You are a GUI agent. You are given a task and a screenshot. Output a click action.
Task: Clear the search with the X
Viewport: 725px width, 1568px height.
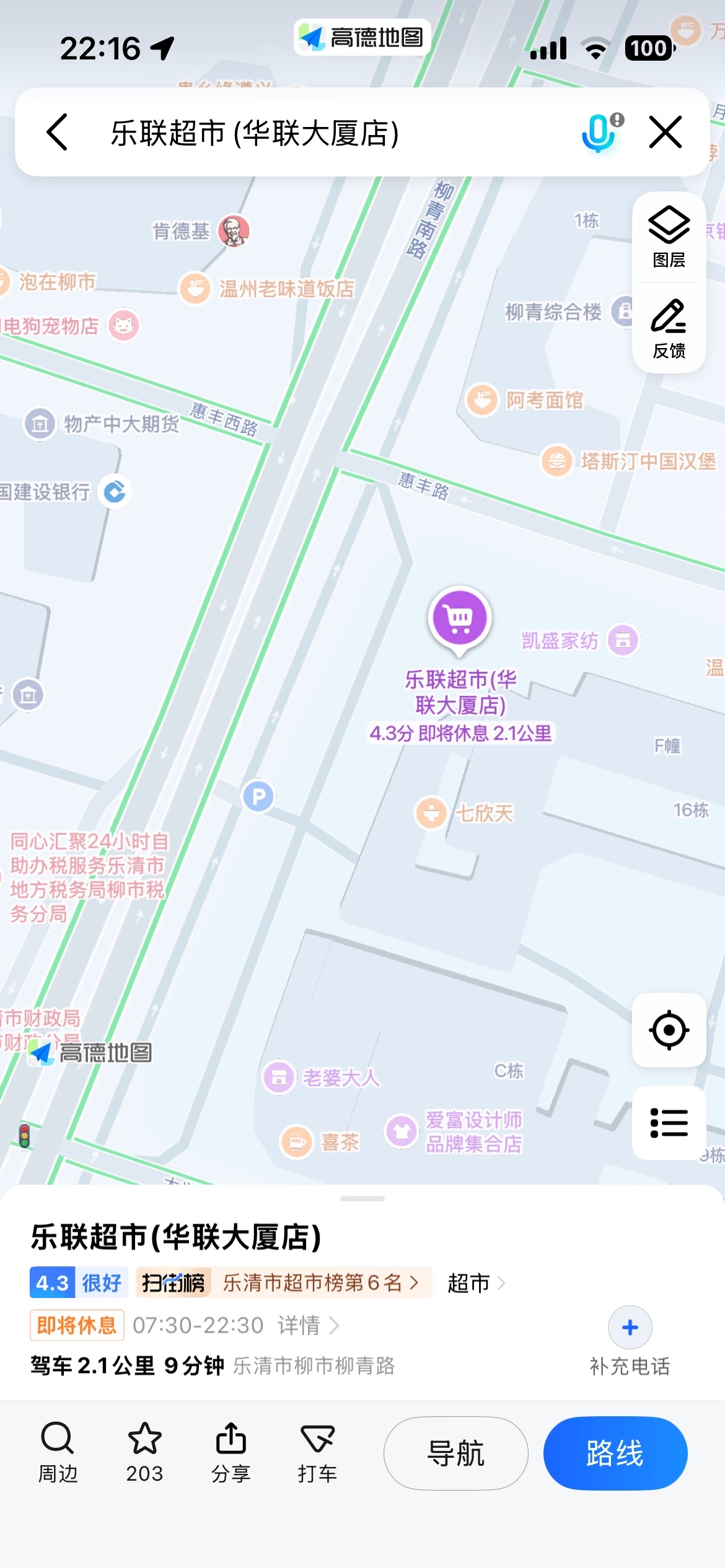click(x=666, y=132)
